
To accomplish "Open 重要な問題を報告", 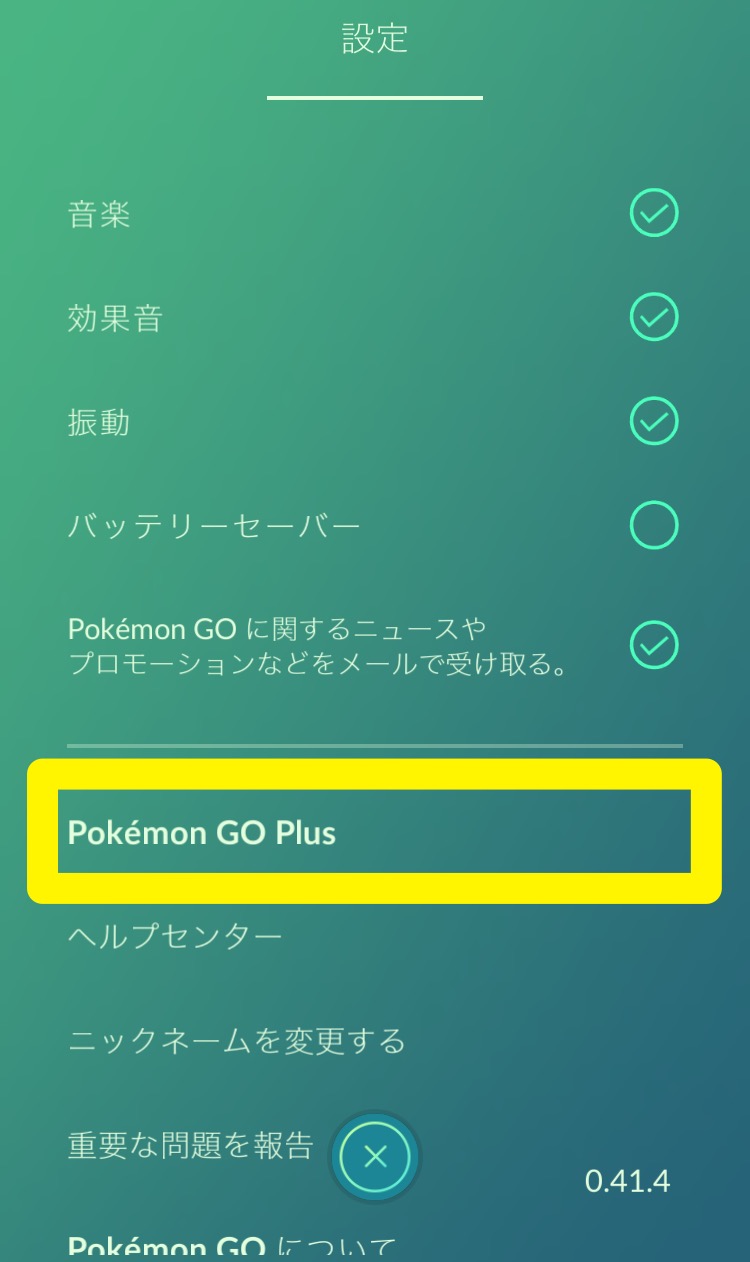I will pyautogui.click(x=190, y=1146).
